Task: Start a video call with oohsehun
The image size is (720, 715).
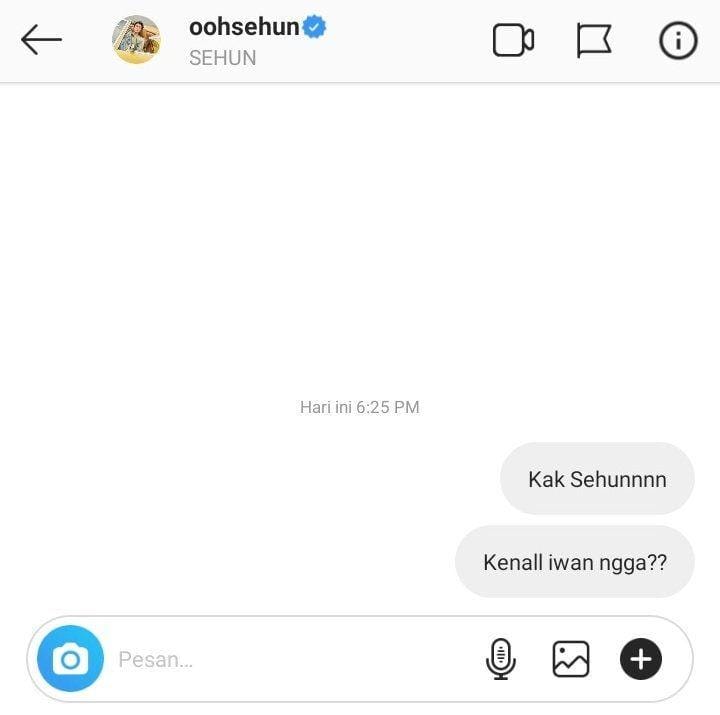Action: [x=513, y=41]
